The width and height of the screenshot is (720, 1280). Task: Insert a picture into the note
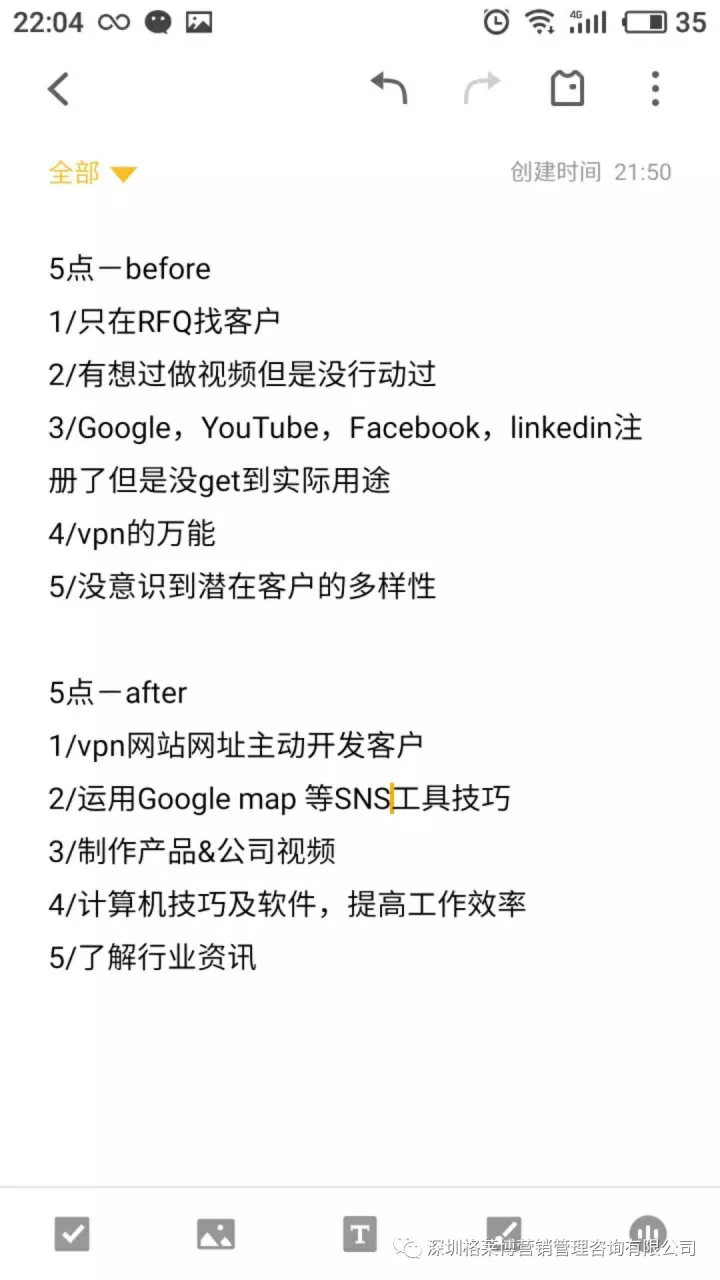coord(216,1233)
